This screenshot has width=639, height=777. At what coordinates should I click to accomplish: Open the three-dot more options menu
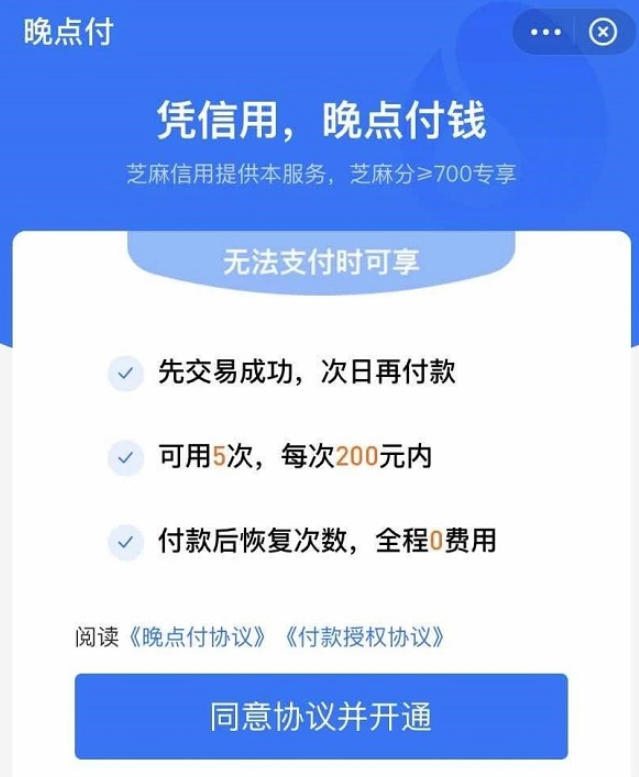(546, 33)
